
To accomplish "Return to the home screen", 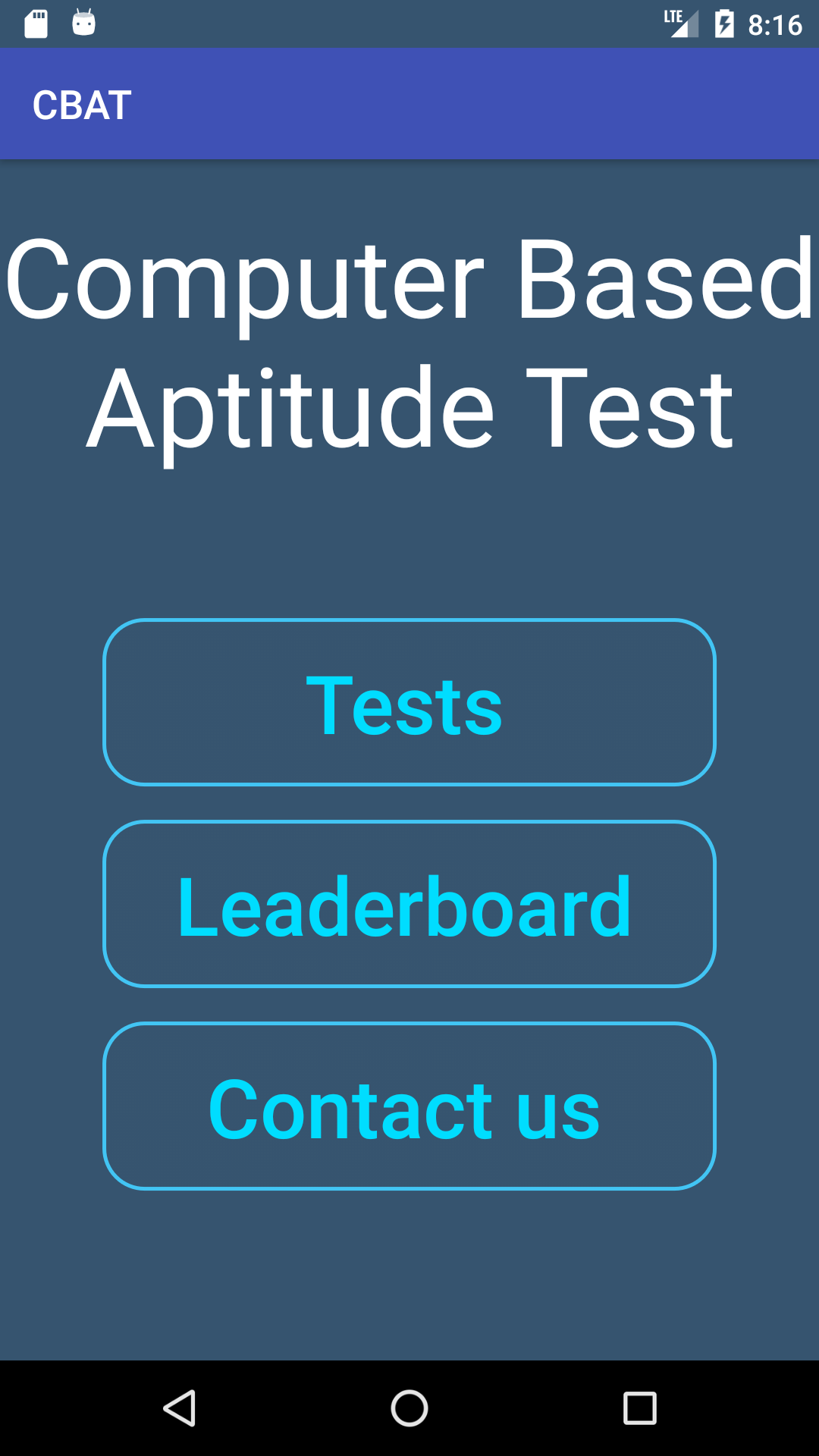I will click(409, 1408).
